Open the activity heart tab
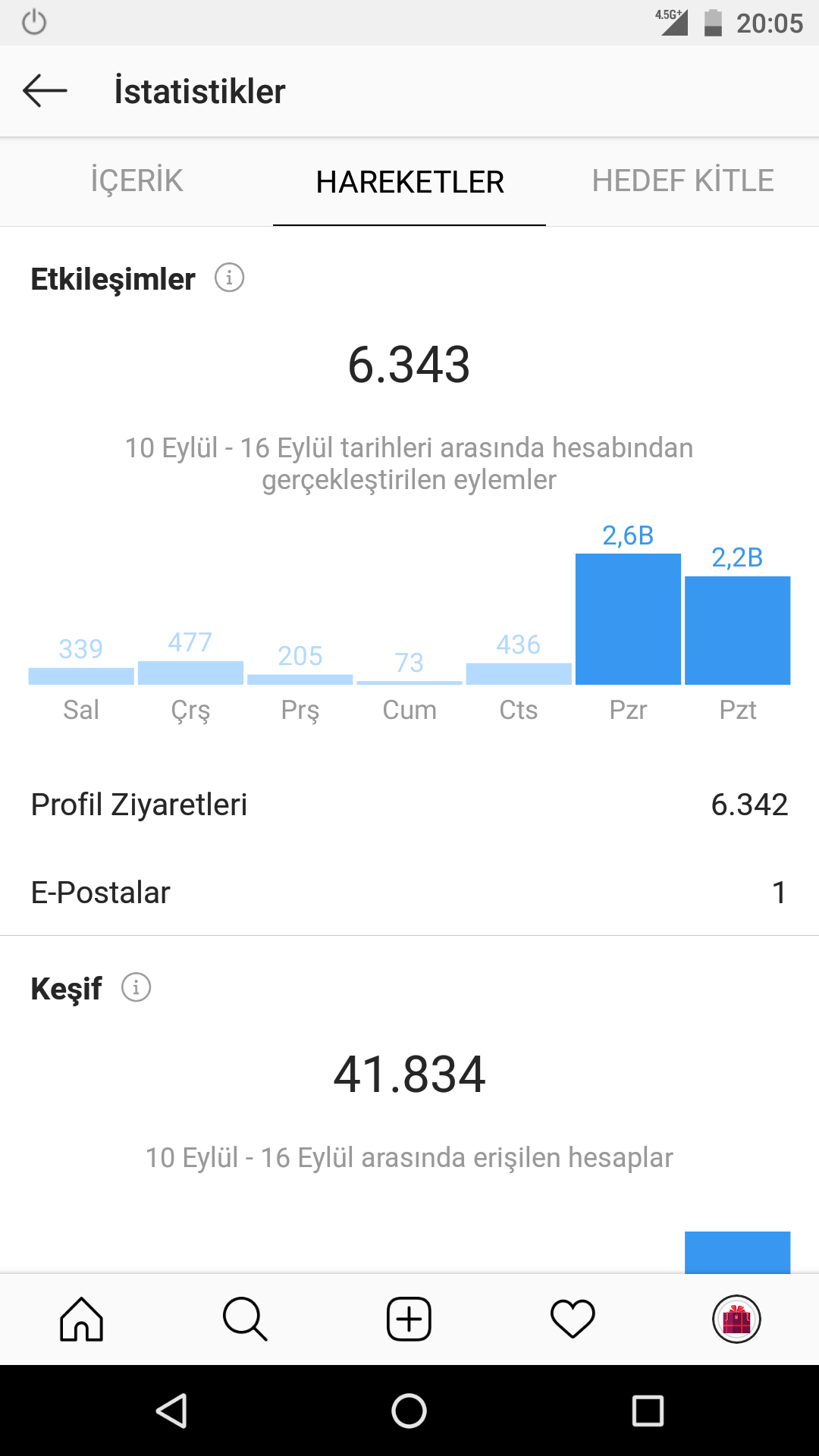819x1456 pixels. (573, 1319)
